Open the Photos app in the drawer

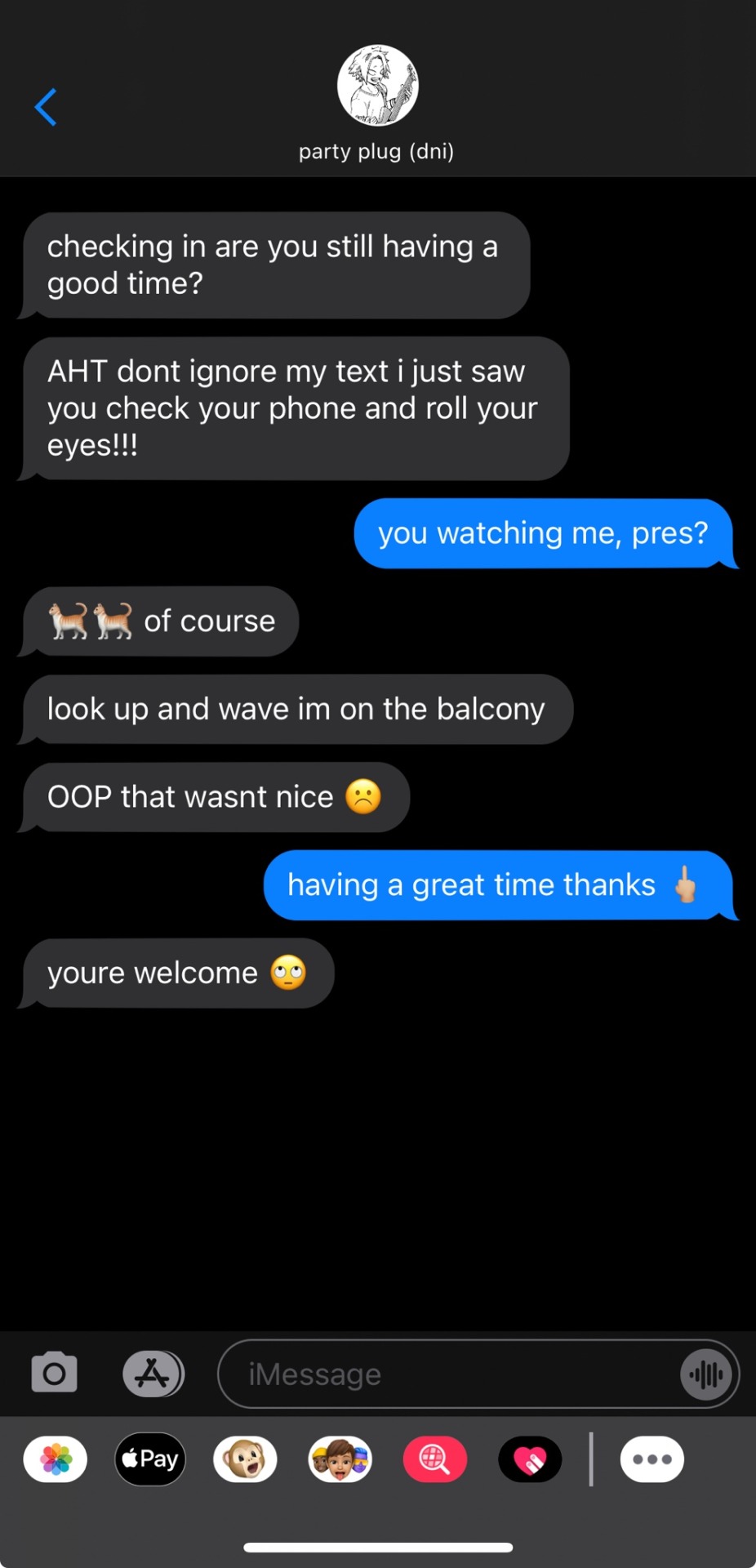click(x=56, y=1459)
